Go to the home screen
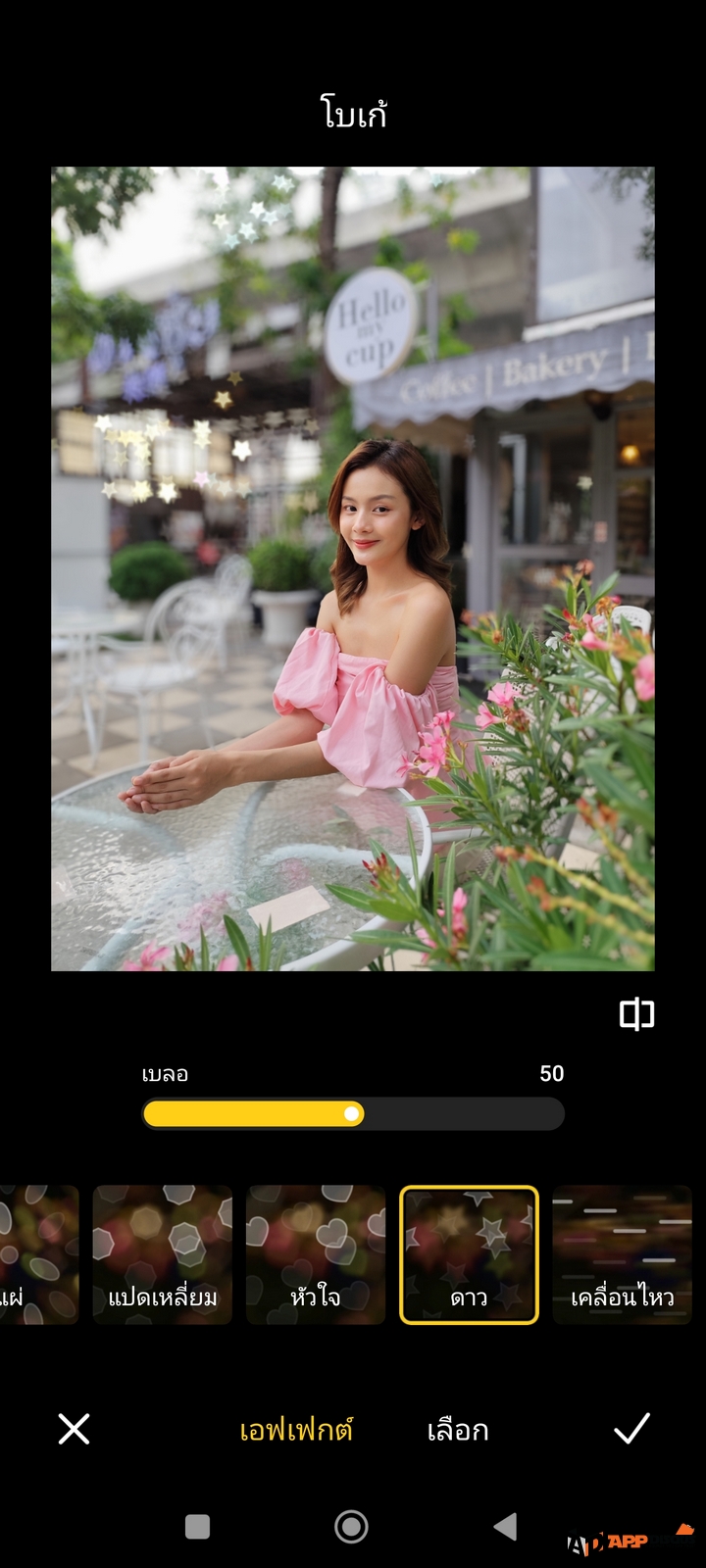The image size is (706, 1568). tap(351, 1526)
